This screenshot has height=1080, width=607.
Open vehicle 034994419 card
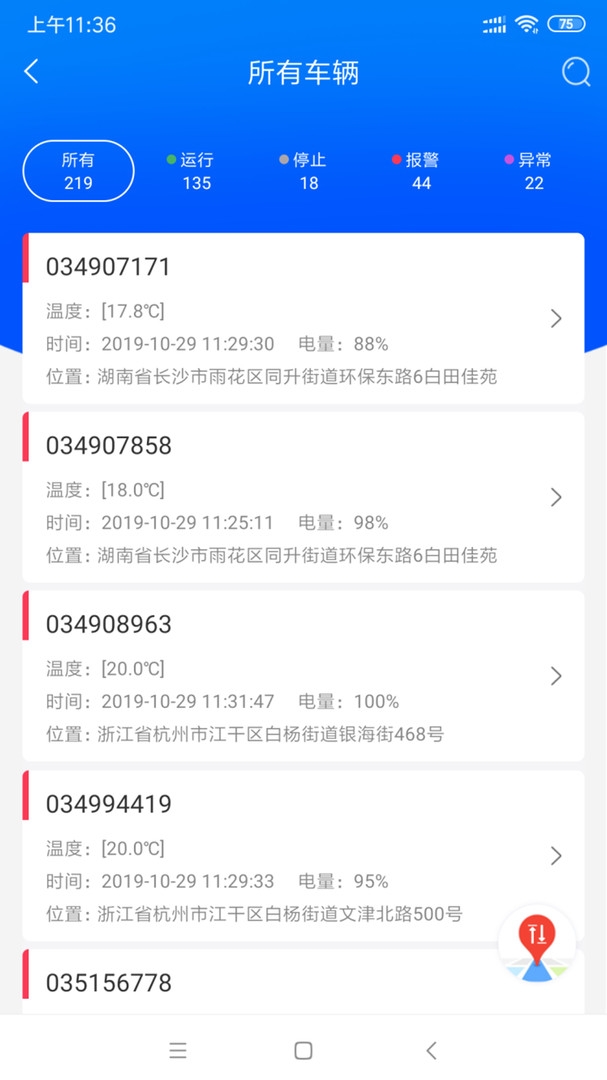point(303,855)
